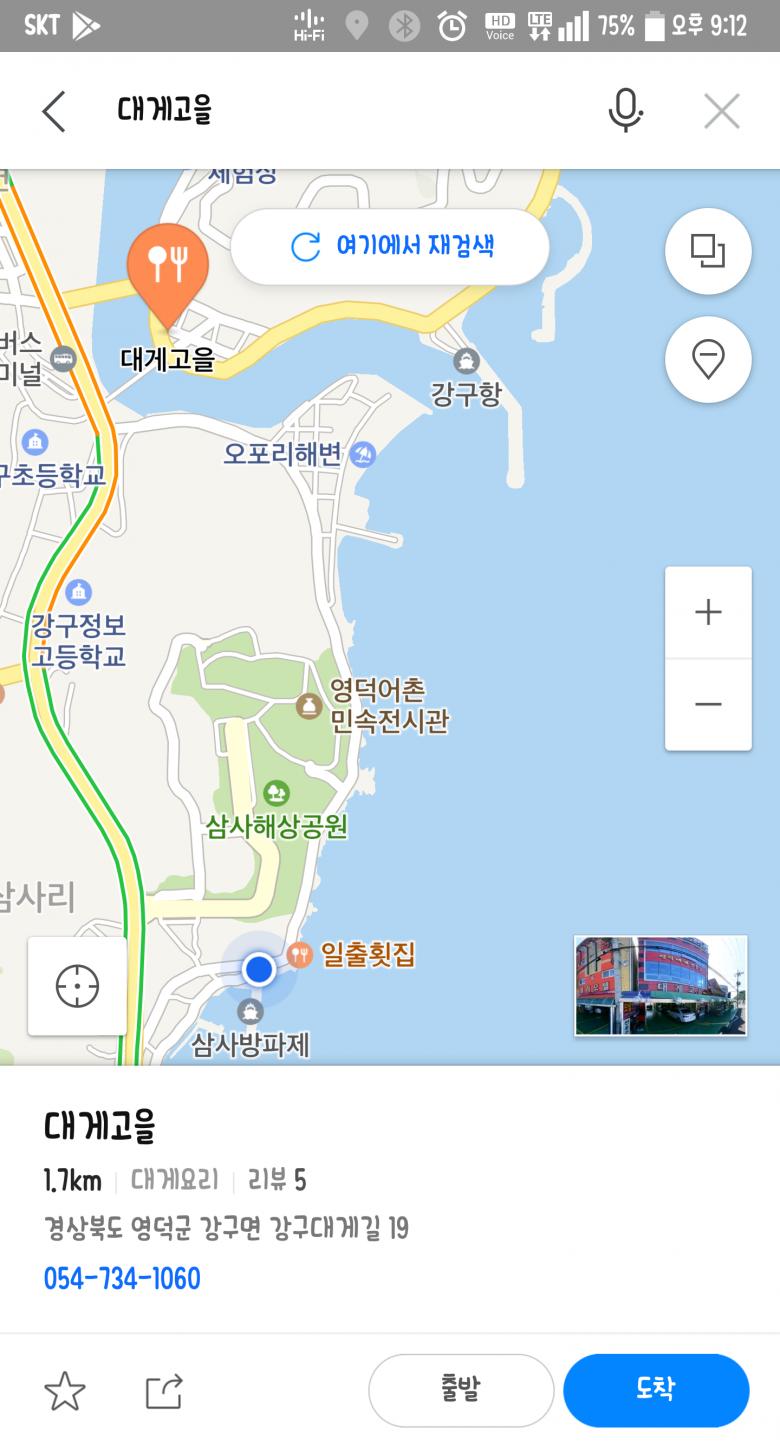Tap 여기에서 재검색 to search this area
Viewport: 780px width, 1447px height.
point(390,246)
